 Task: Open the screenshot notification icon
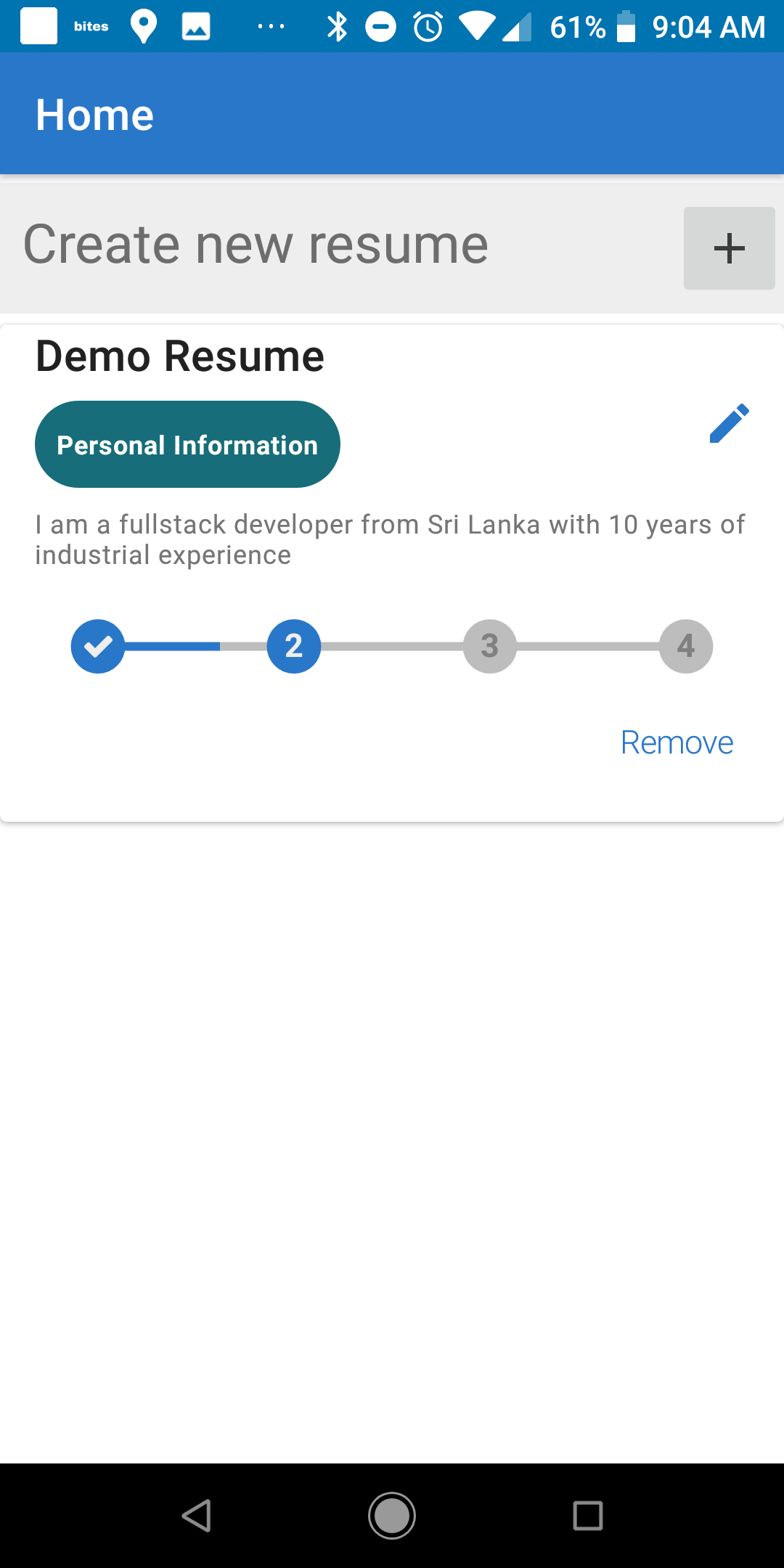tap(195, 27)
